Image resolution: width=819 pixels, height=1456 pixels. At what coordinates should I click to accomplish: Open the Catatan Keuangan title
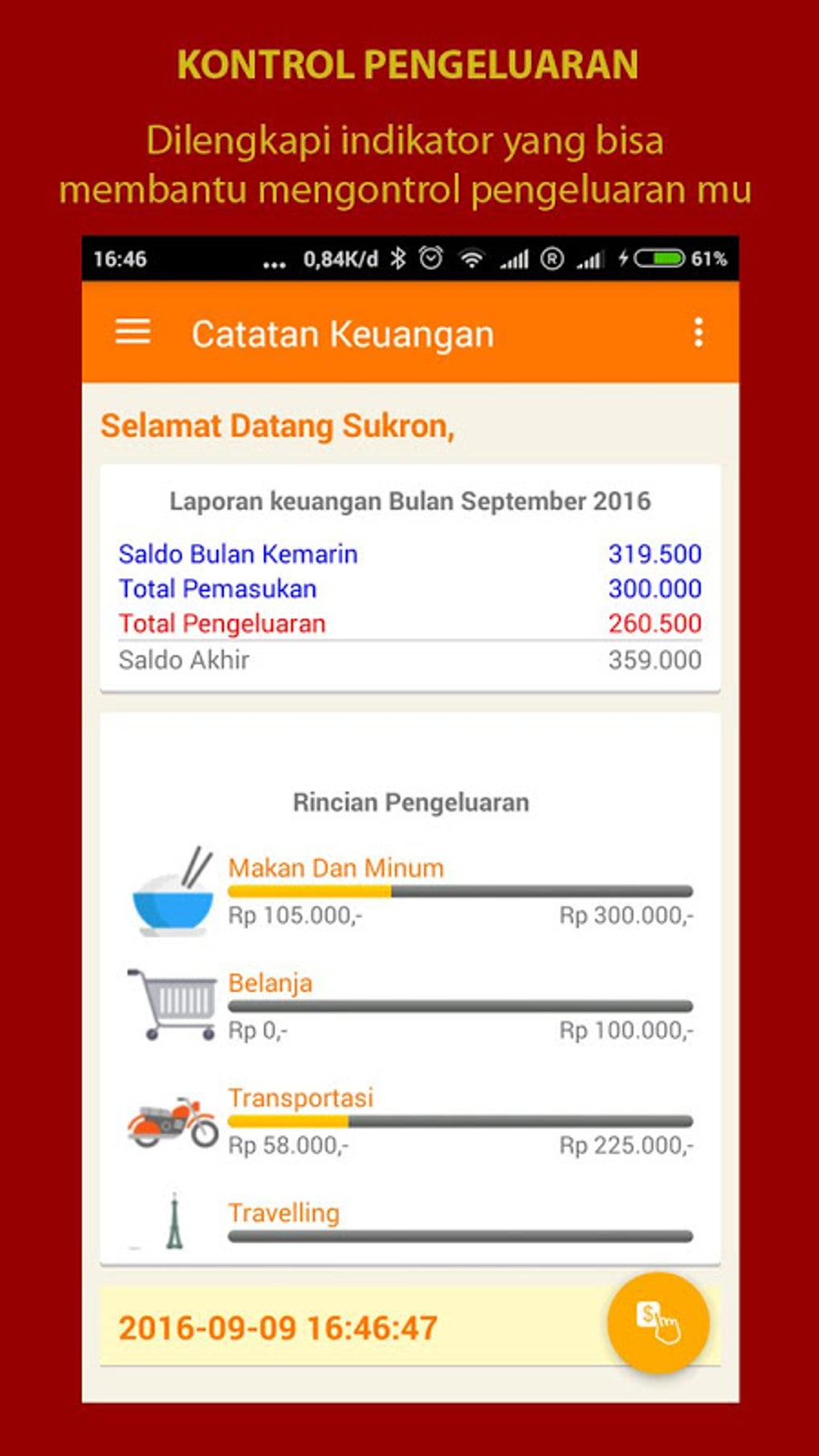tap(341, 332)
